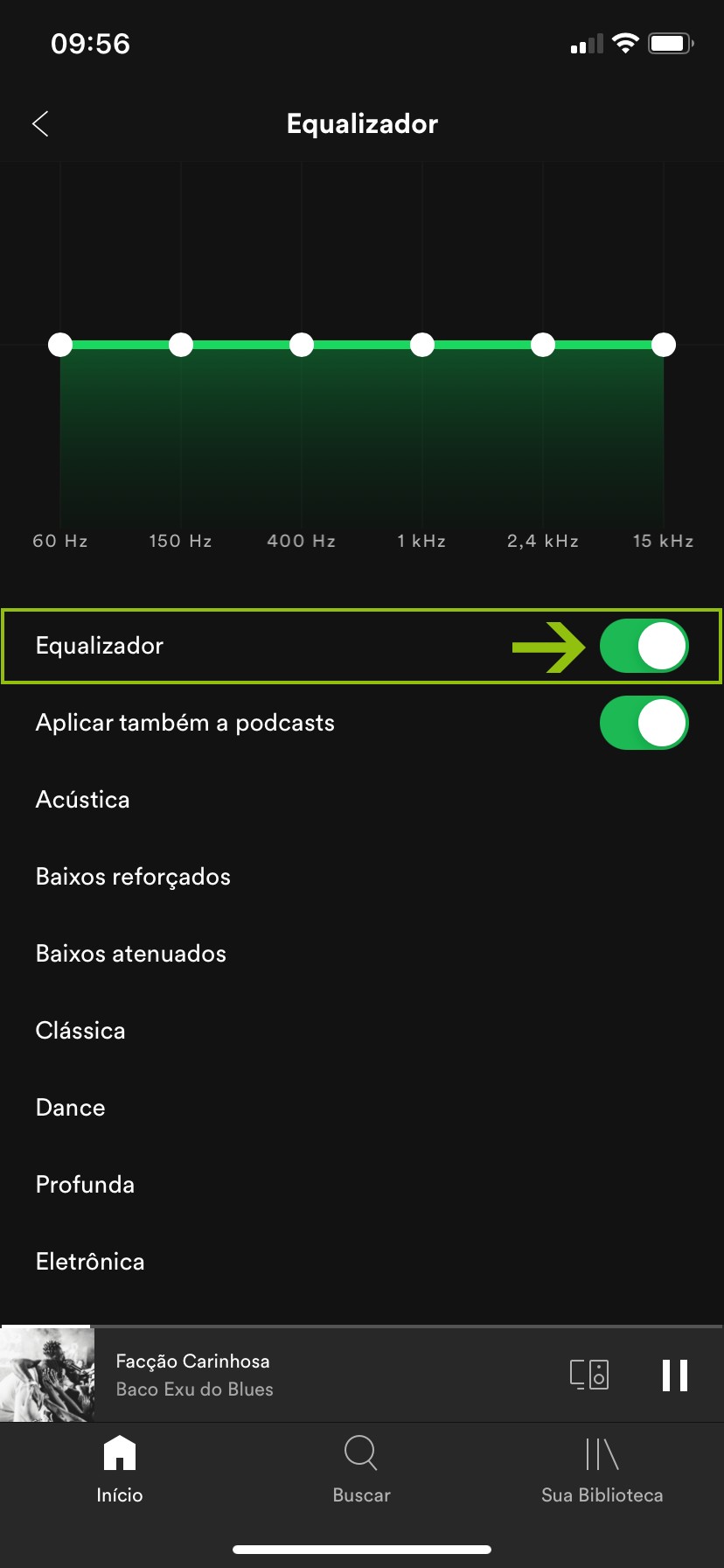Pause the song Facção Carinhosa
This screenshot has height=1568, width=724.
coord(675,1375)
